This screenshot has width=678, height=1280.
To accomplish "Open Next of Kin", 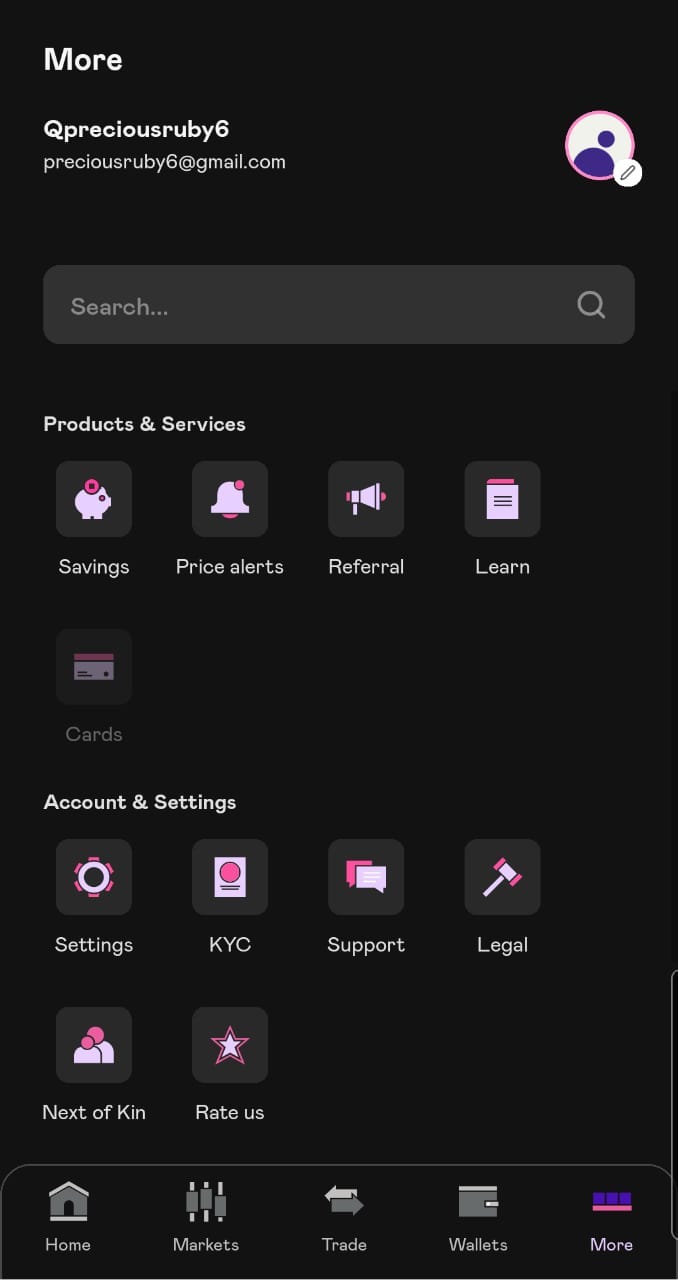I will [94, 1046].
